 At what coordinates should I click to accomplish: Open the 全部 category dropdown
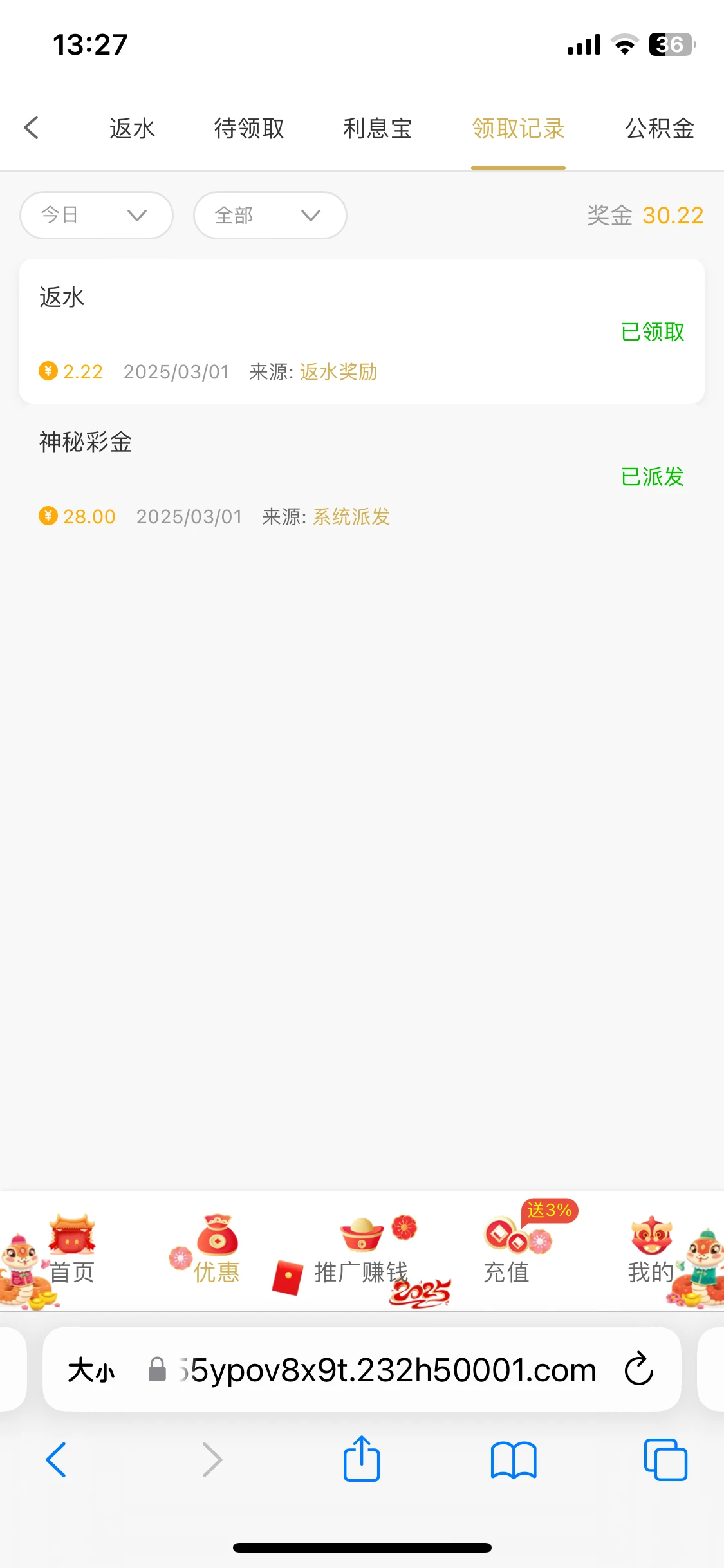pos(270,216)
